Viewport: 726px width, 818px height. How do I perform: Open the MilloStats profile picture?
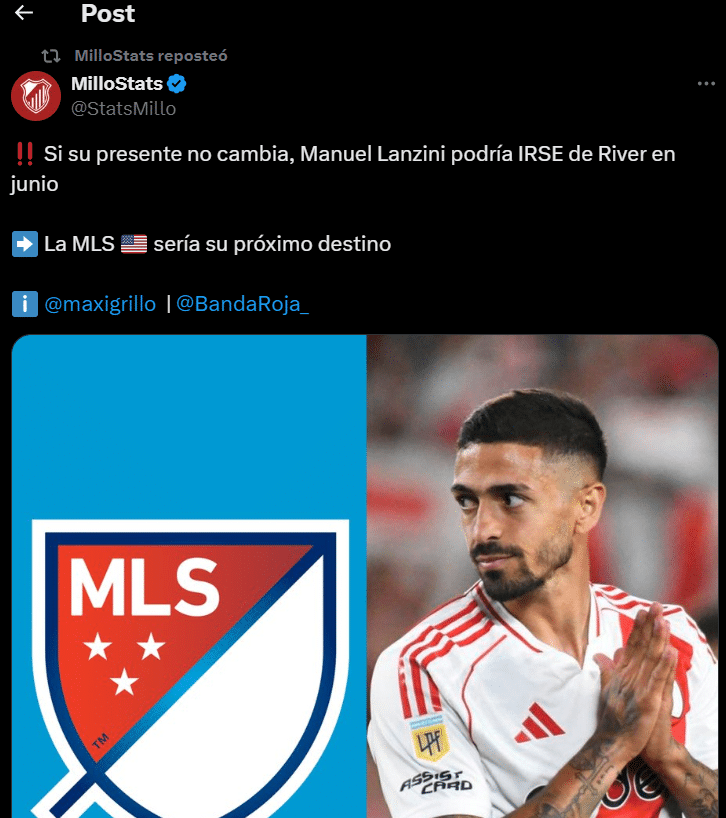(x=36, y=96)
